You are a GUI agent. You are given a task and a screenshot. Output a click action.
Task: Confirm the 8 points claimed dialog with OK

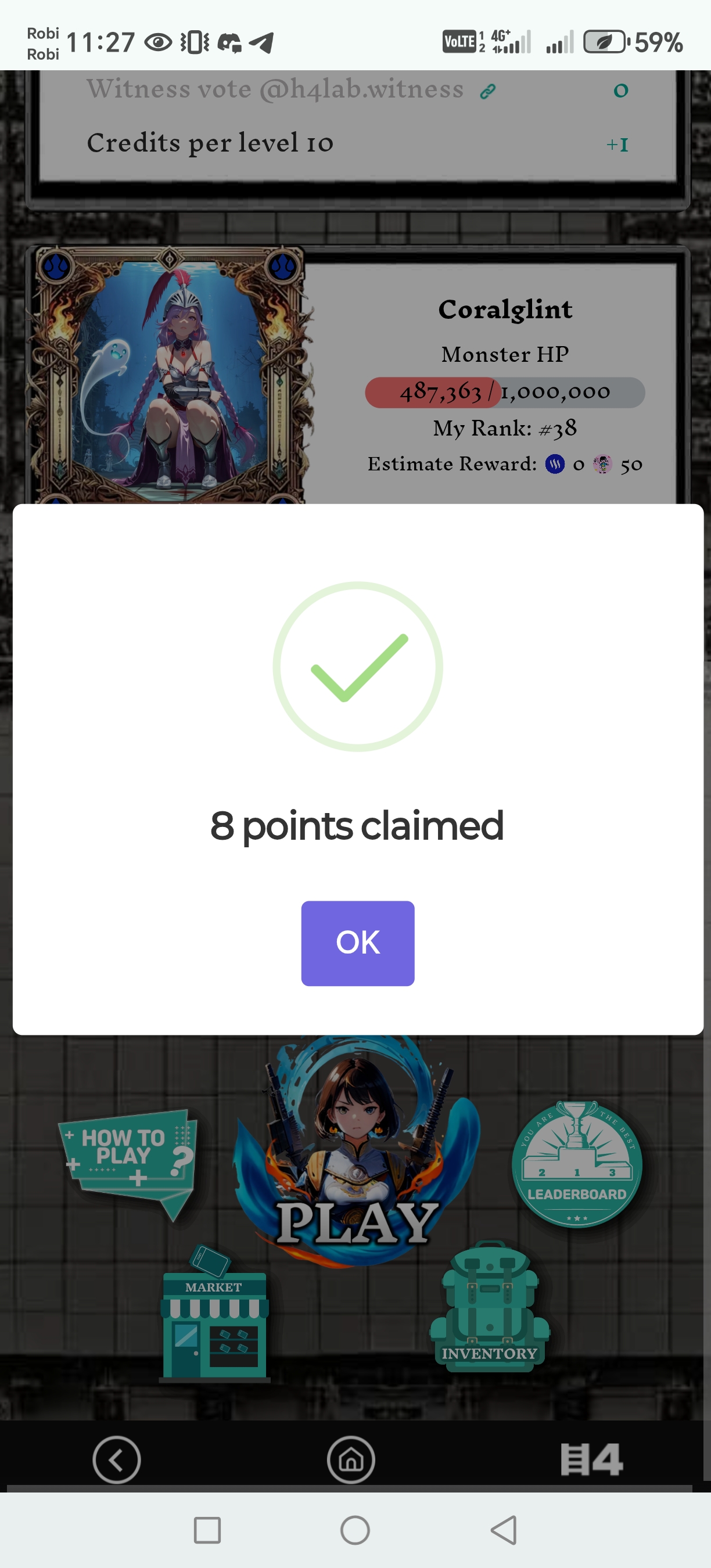pos(357,943)
